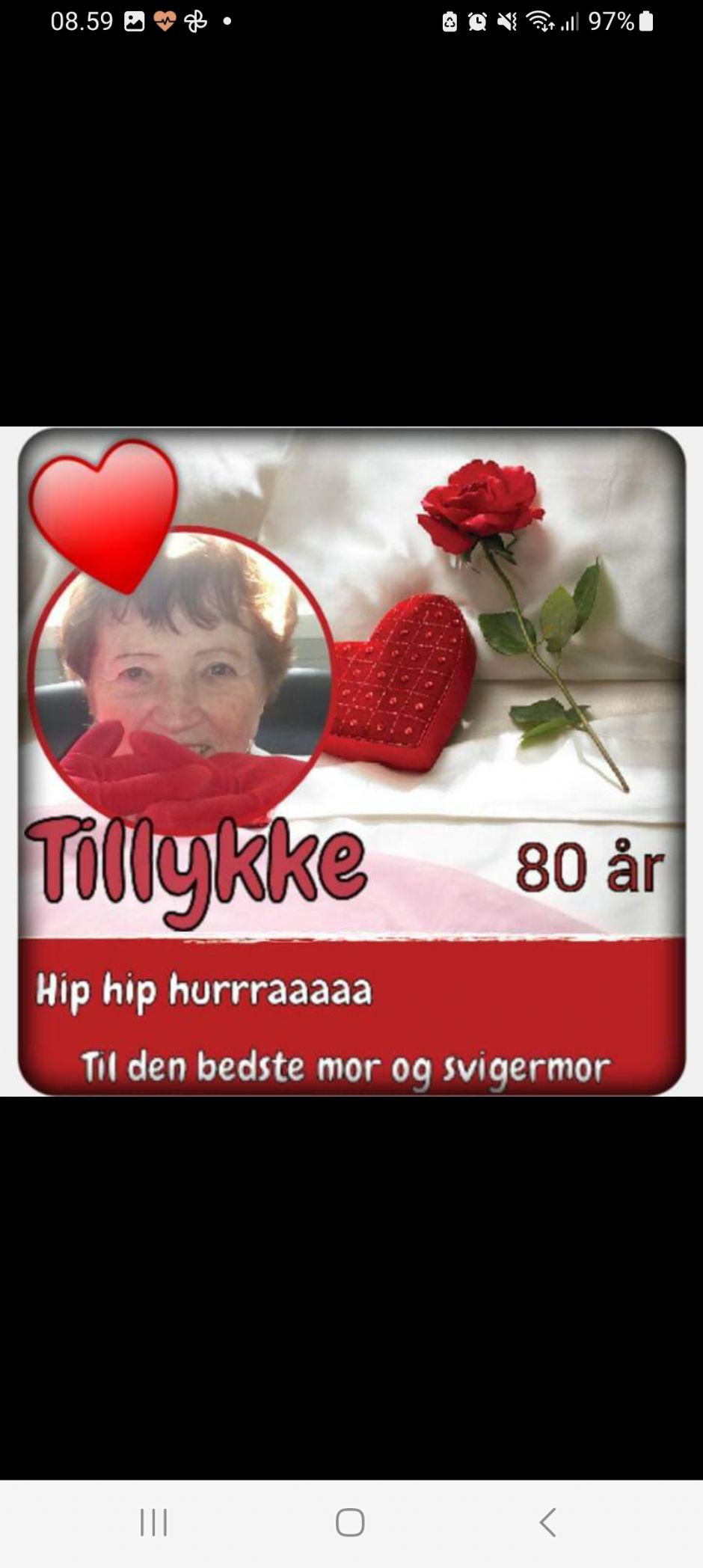Open the recent apps overview
The height and width of the screenshot is (1568, 703).
click(154, 1522)
